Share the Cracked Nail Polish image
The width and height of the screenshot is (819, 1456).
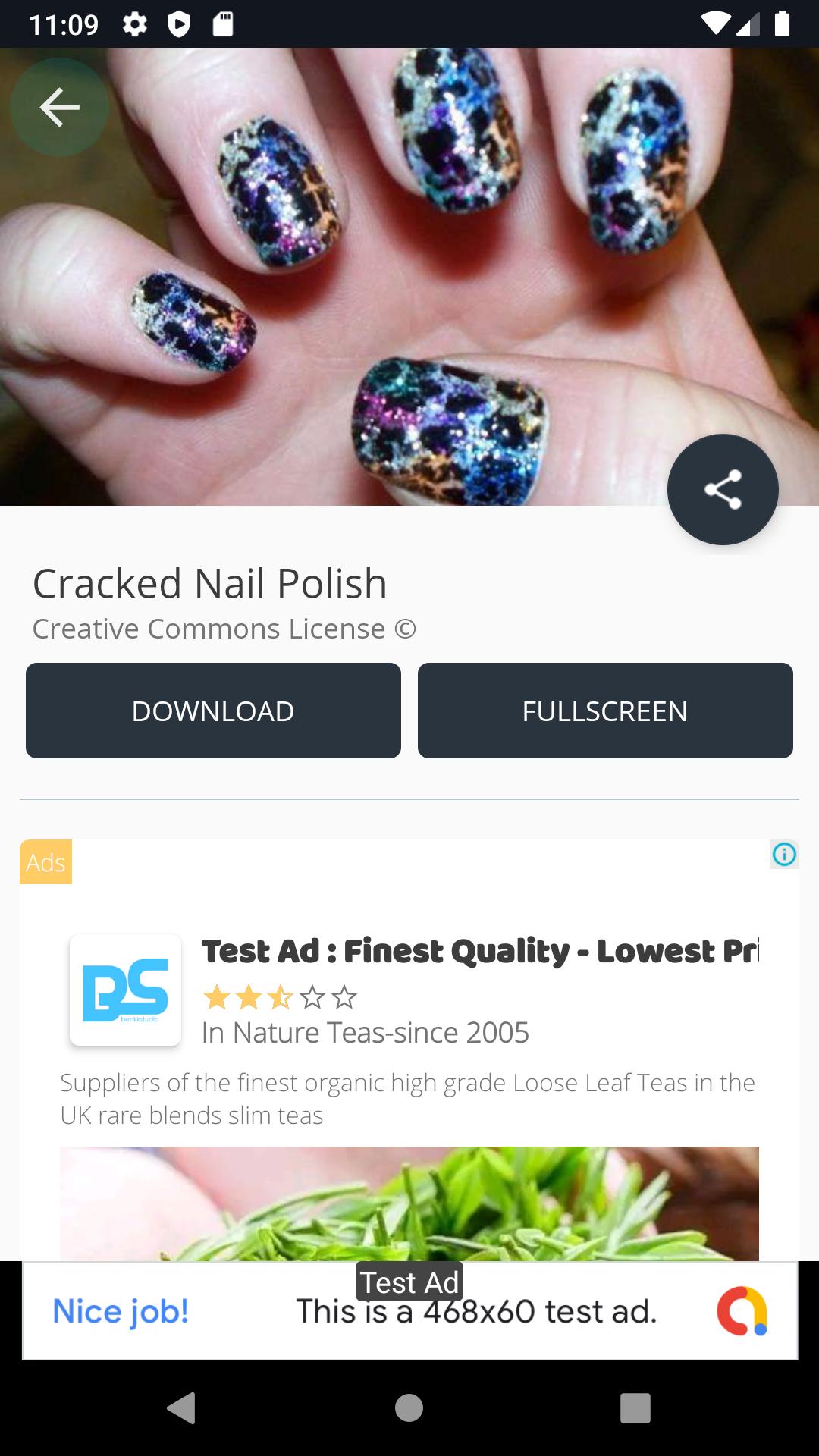(x=722, y=489)
